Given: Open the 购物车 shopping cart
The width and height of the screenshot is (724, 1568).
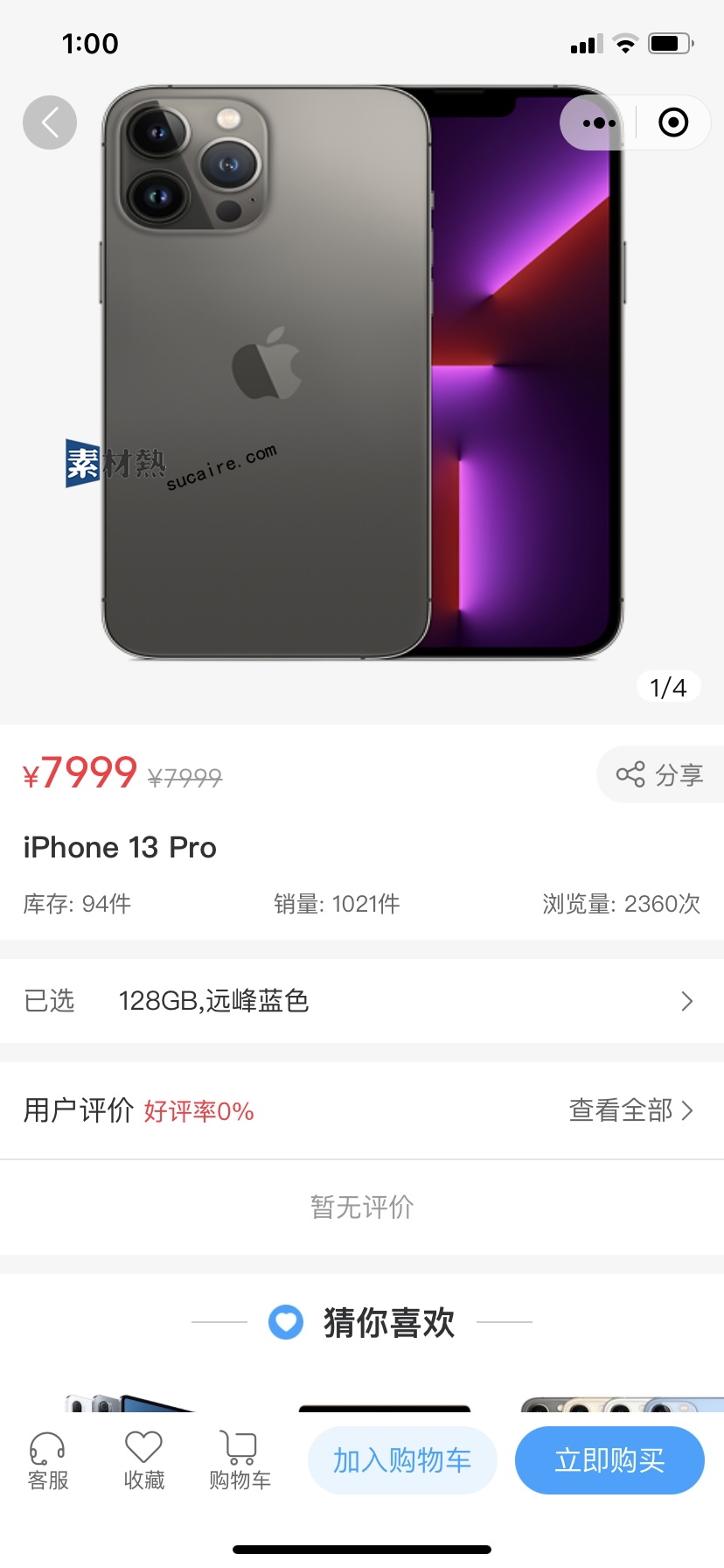Looking at the screenshot, I should (240, 1460).
